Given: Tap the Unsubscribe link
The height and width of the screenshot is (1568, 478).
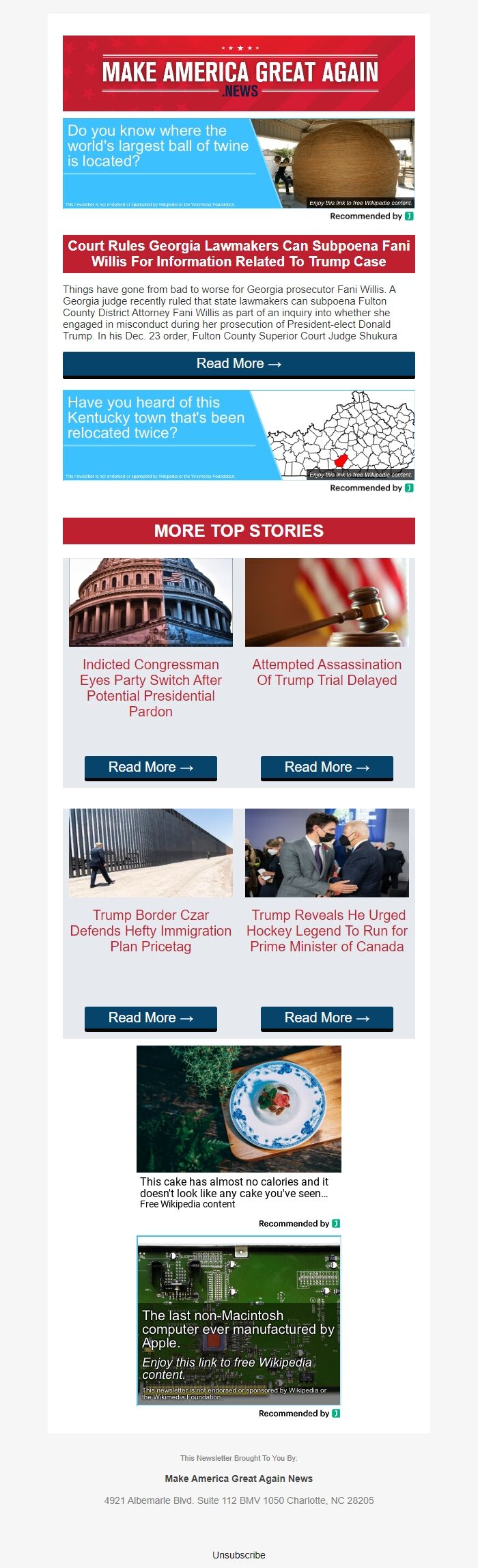Looking at the screenshot, I should click(x=238, y=1555).
